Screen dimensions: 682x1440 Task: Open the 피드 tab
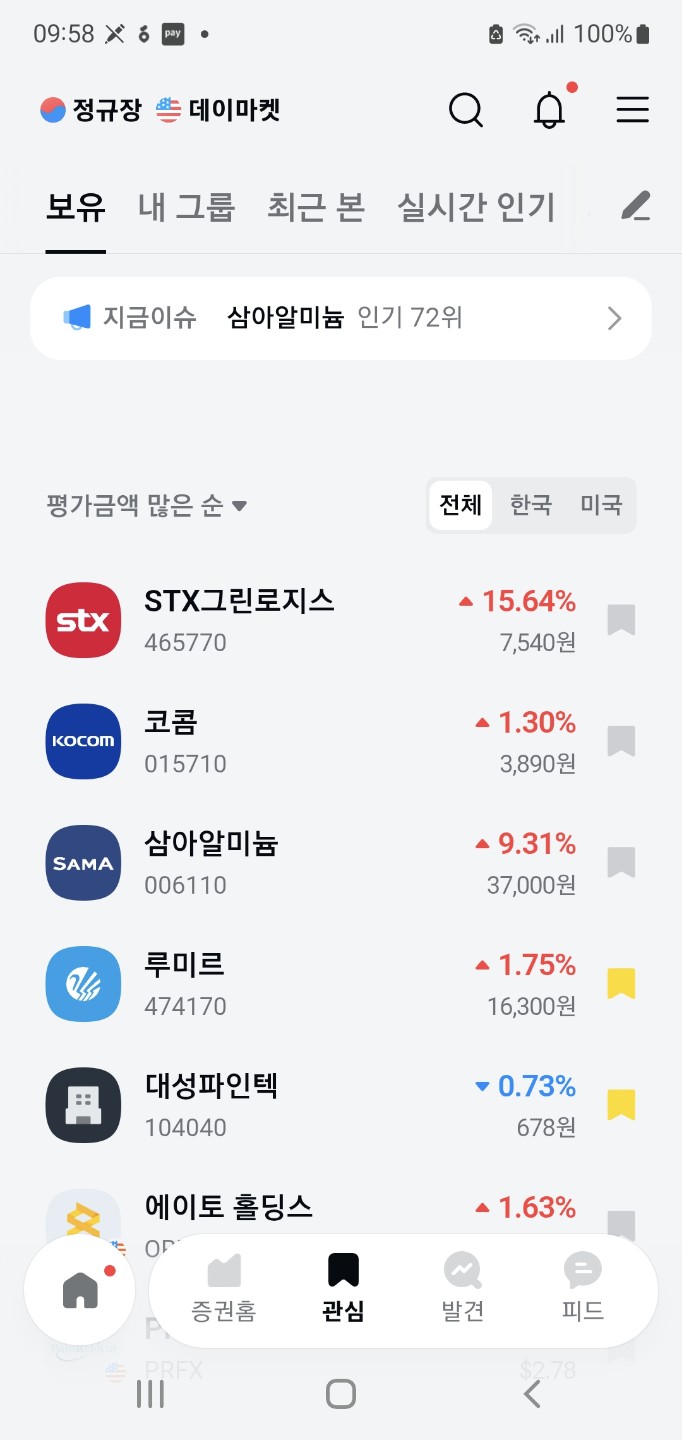tap(583, 1290)
